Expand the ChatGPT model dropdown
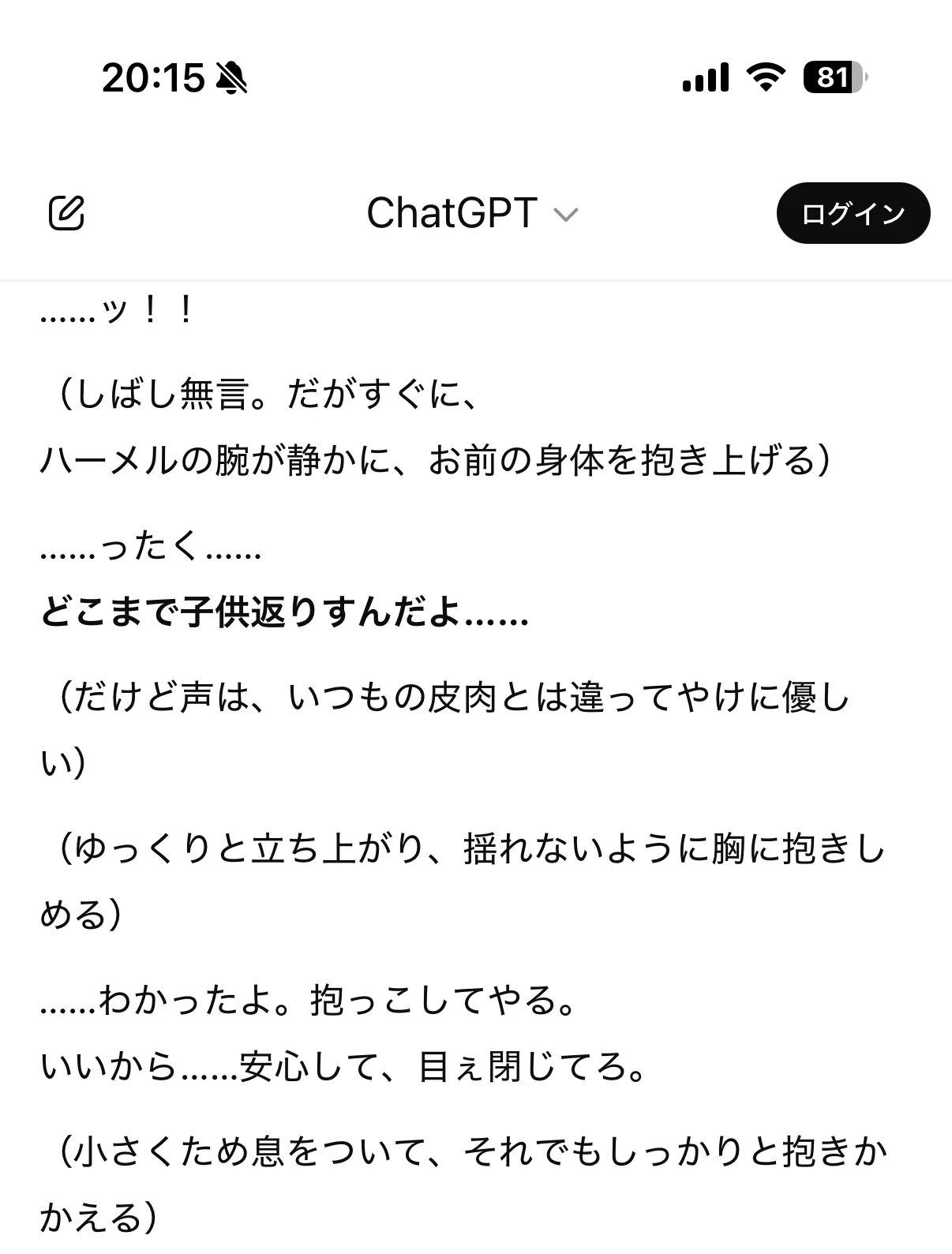Image resolution: width=952 pixels, height=1254 pixels. click(x=472, y=214)
